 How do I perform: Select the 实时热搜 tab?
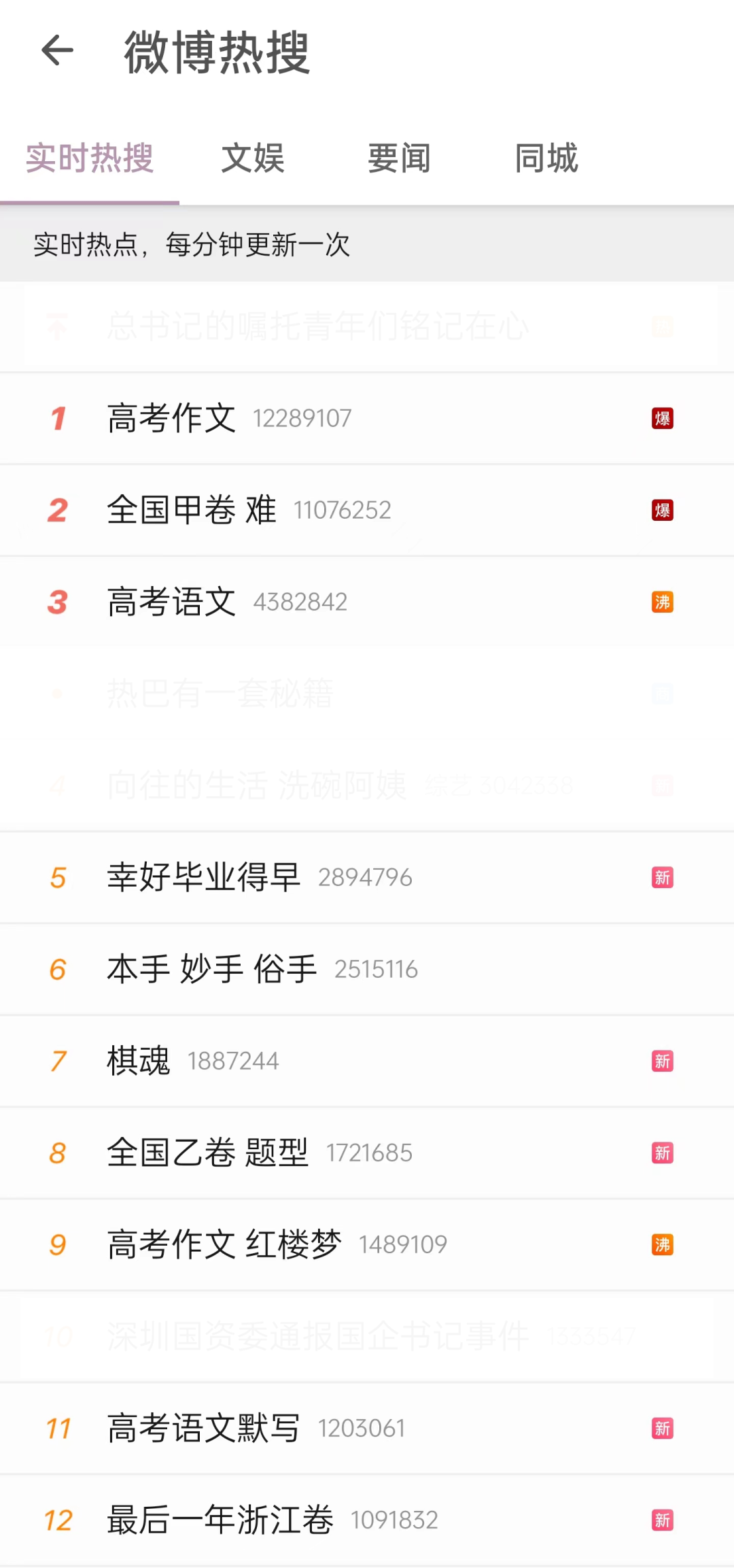90,158
